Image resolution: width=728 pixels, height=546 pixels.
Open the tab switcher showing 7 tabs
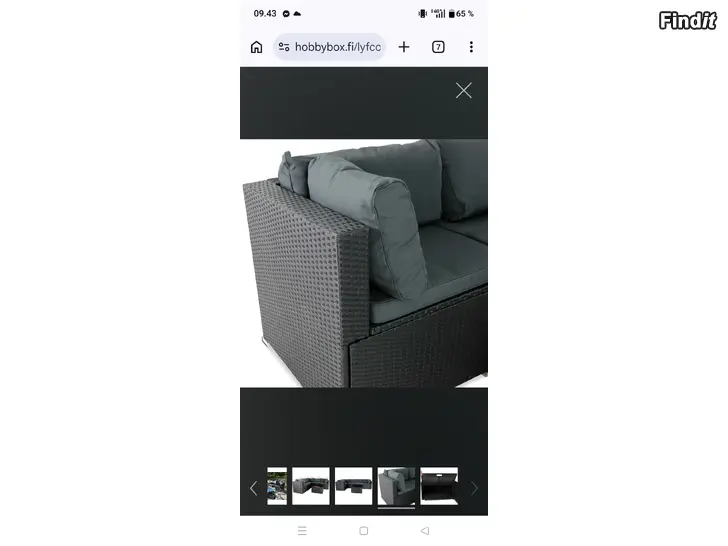pos(438,47)
